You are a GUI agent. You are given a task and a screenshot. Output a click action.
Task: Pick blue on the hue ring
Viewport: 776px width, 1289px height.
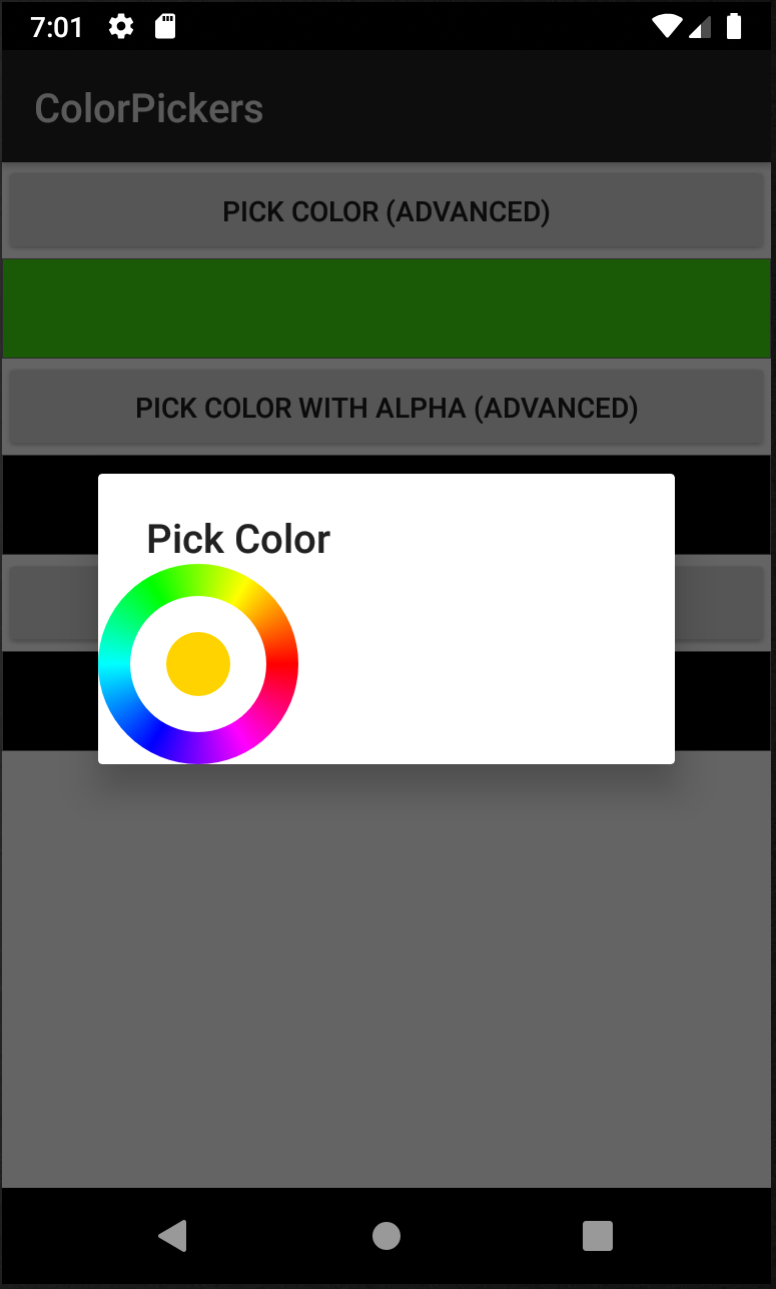click(156, 737)
